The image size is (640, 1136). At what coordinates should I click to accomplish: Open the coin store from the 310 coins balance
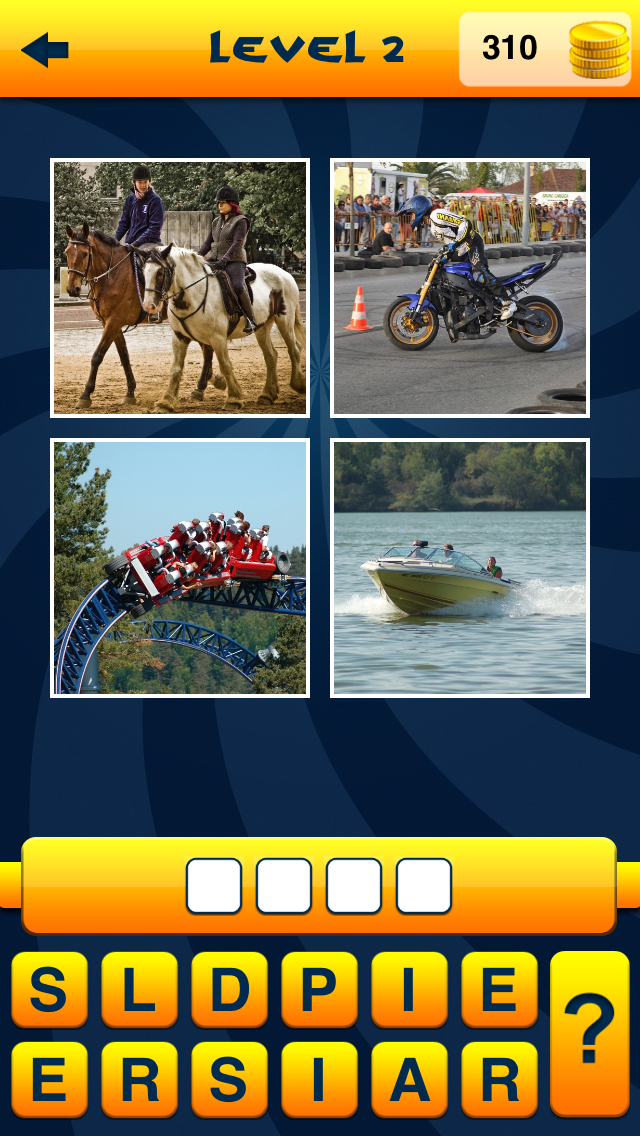[x=546, y=49]
